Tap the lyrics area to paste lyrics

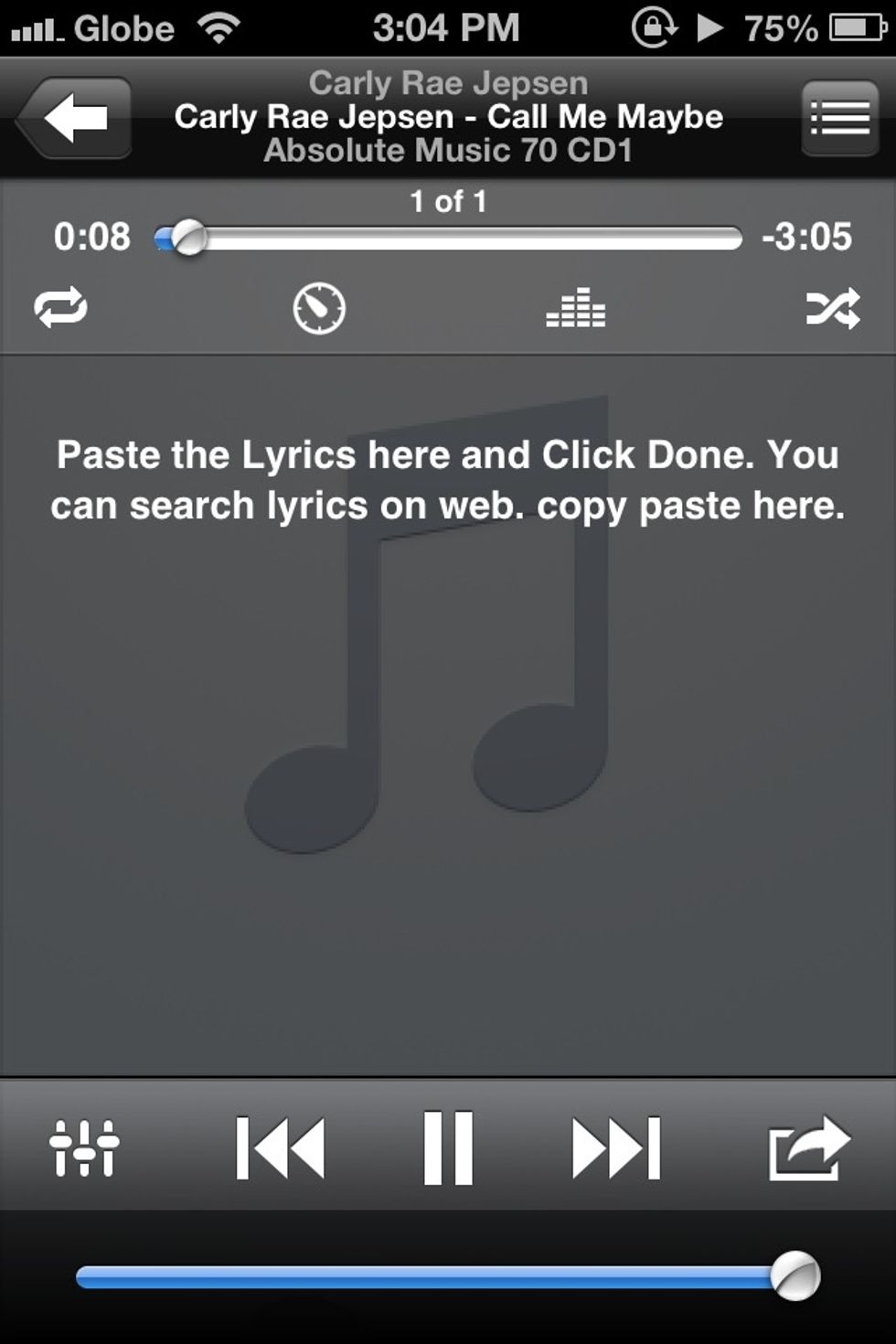point(448,480)
